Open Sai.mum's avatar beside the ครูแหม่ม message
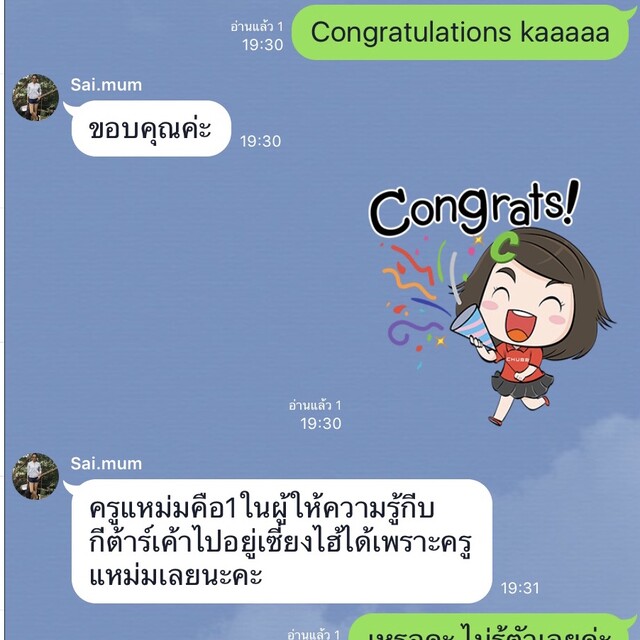 35,476
